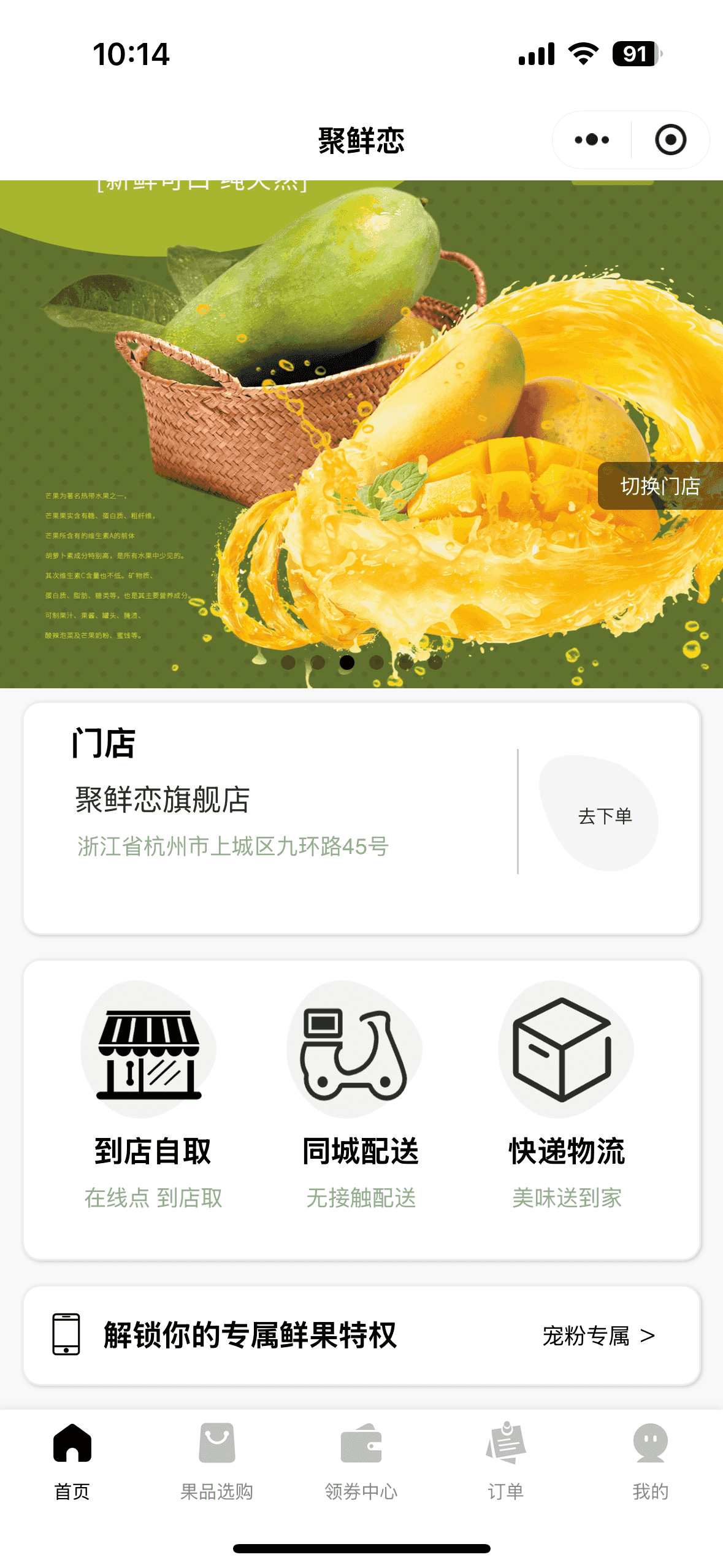Image resolution: width=723 pixels, height=1568 pixels.
Task: Switch to the 果品选购 tab
Action: [x=216, y=1461]
